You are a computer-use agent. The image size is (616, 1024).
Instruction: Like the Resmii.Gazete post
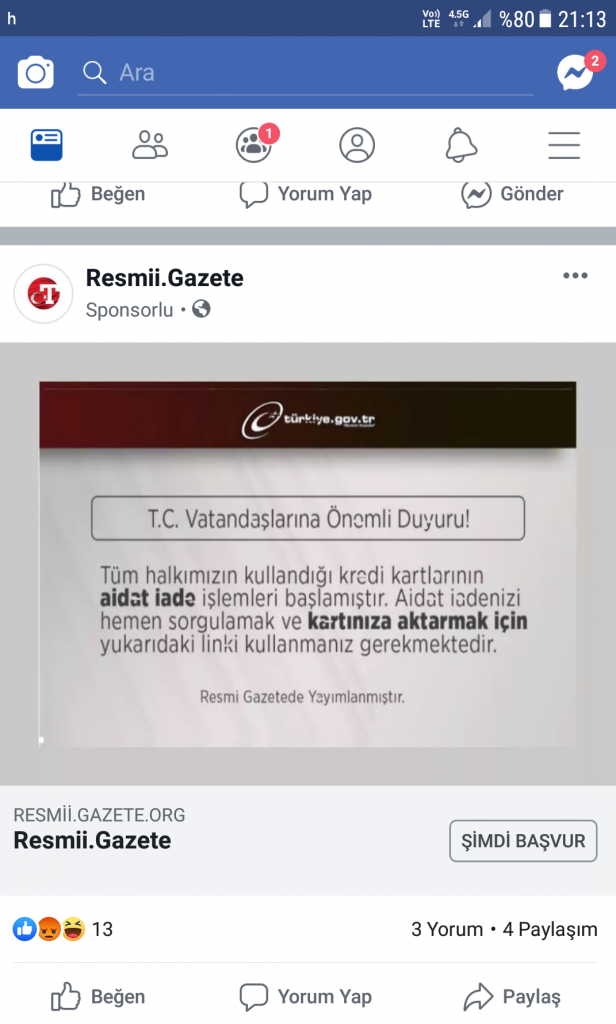pyautogui.click(x=98, y=996)
